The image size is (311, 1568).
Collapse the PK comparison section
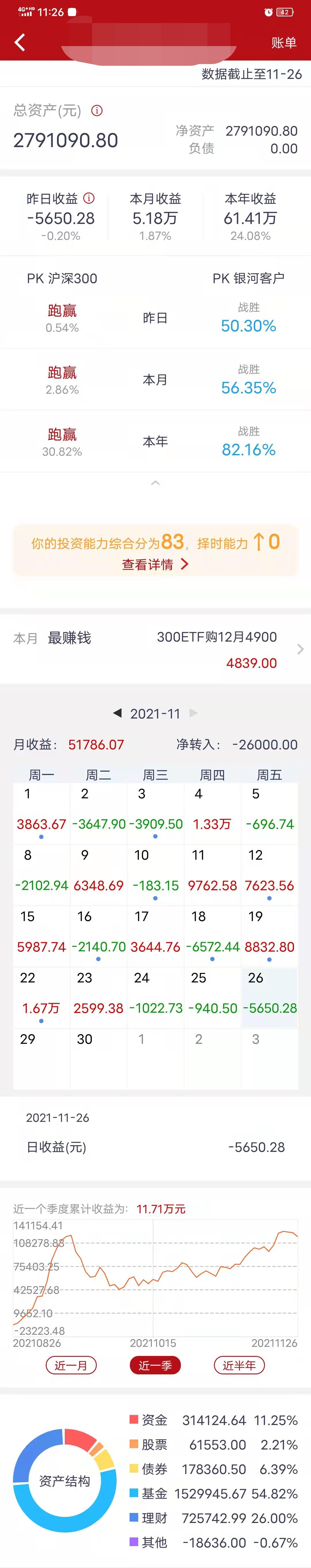(155, 483)
